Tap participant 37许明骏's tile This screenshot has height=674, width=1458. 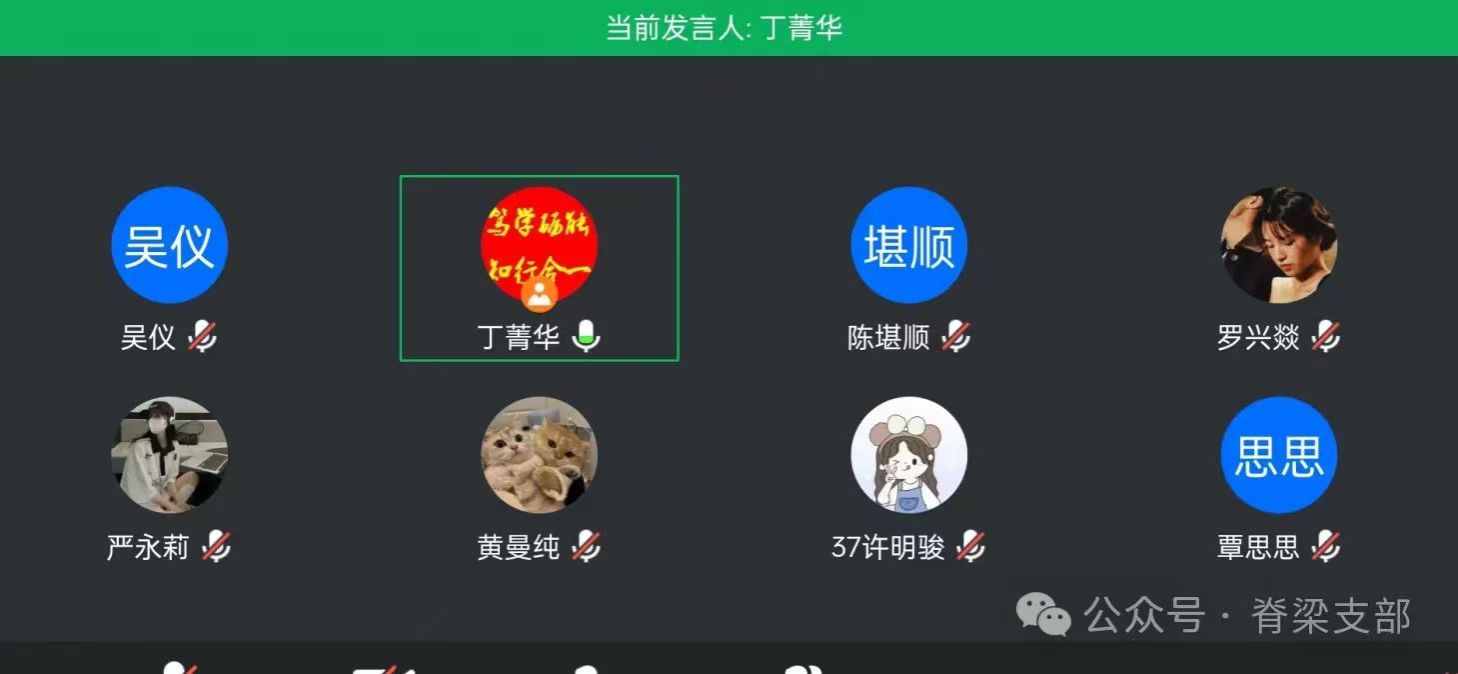908,456
